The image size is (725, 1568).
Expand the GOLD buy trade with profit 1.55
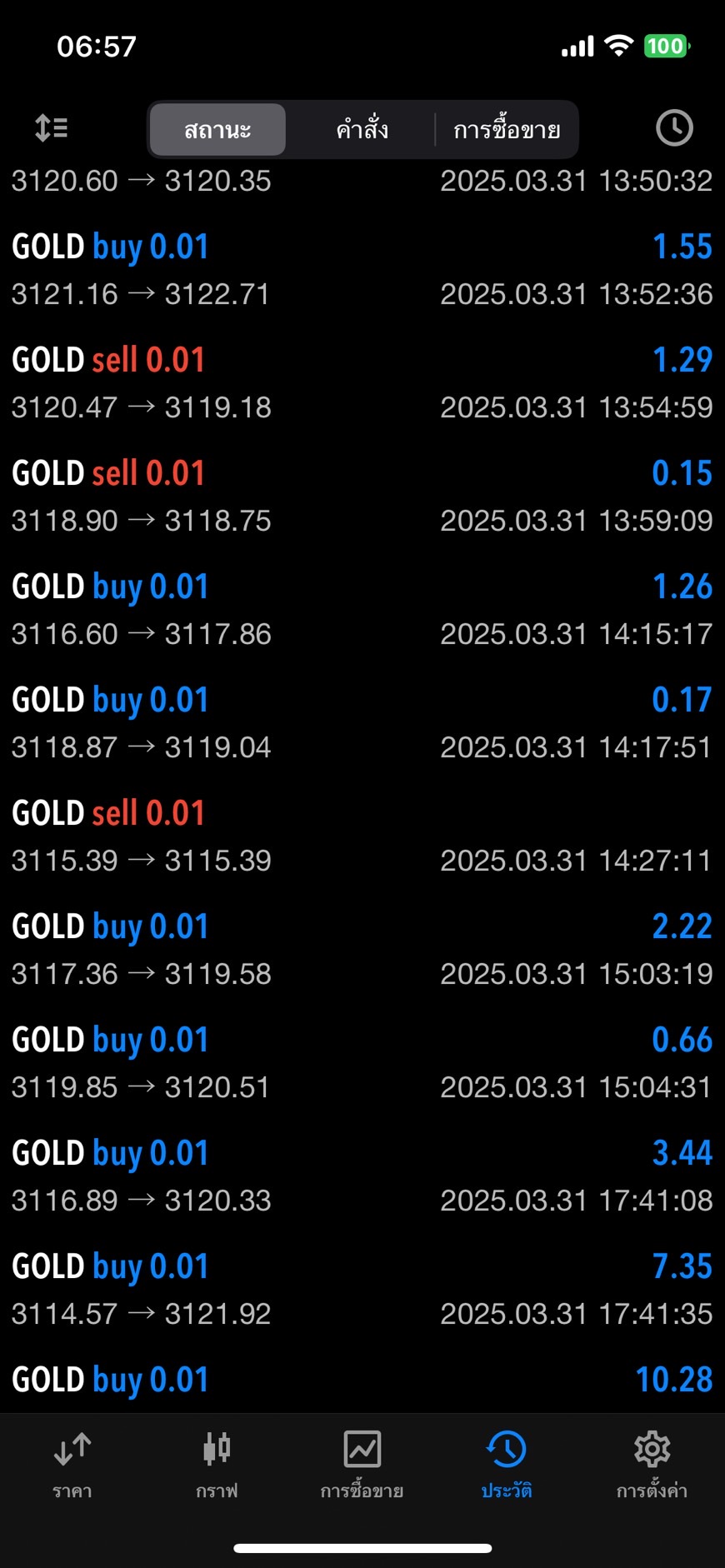pos(362,270)
